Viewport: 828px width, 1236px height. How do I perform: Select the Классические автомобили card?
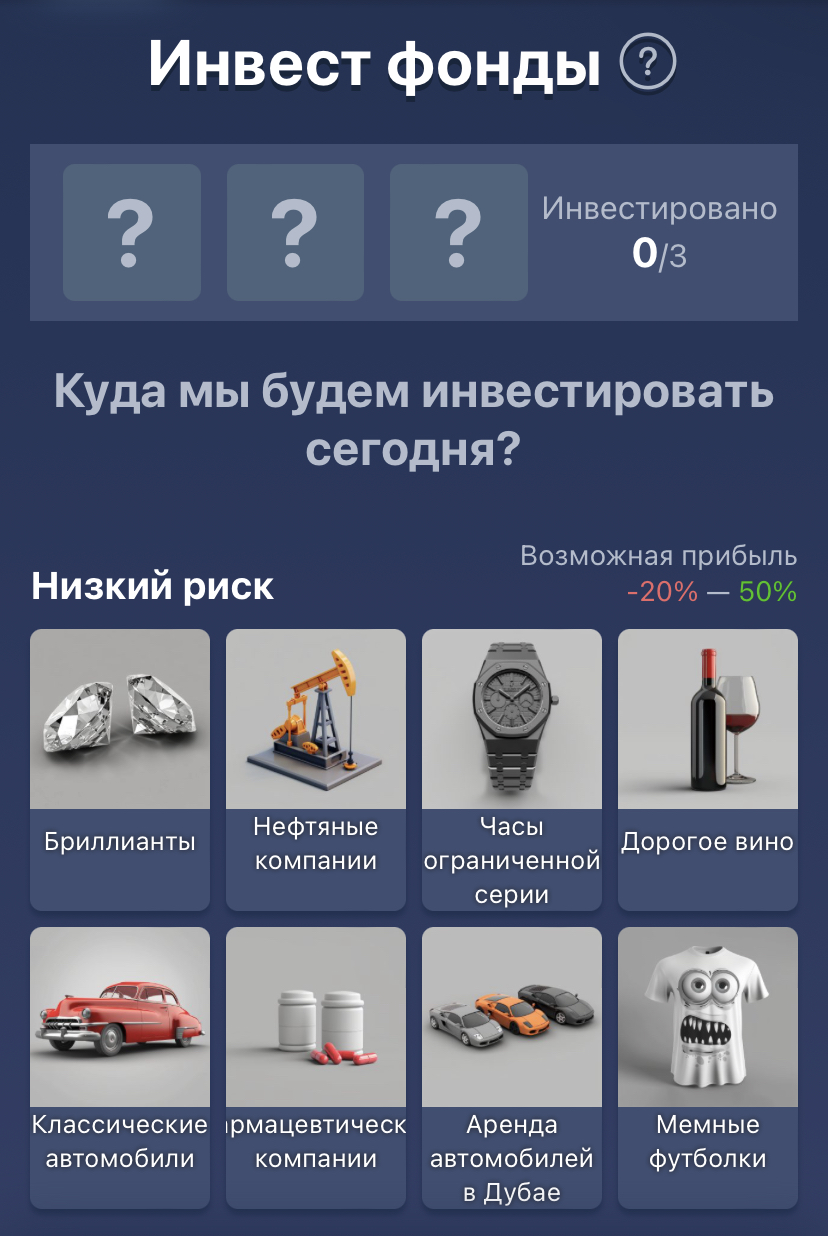point(120,1067)
